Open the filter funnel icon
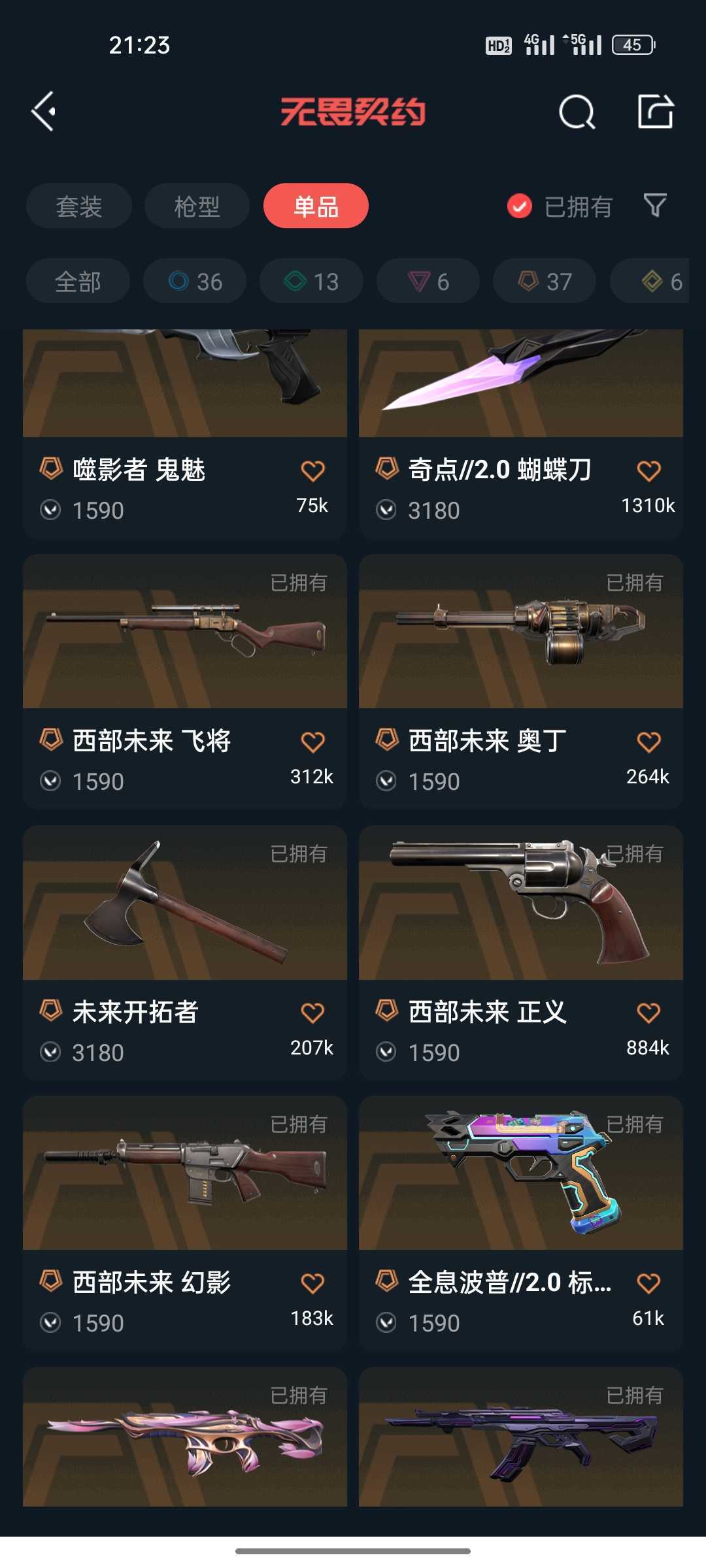This screenshot has width=706, height=1568. coord(654,206)
